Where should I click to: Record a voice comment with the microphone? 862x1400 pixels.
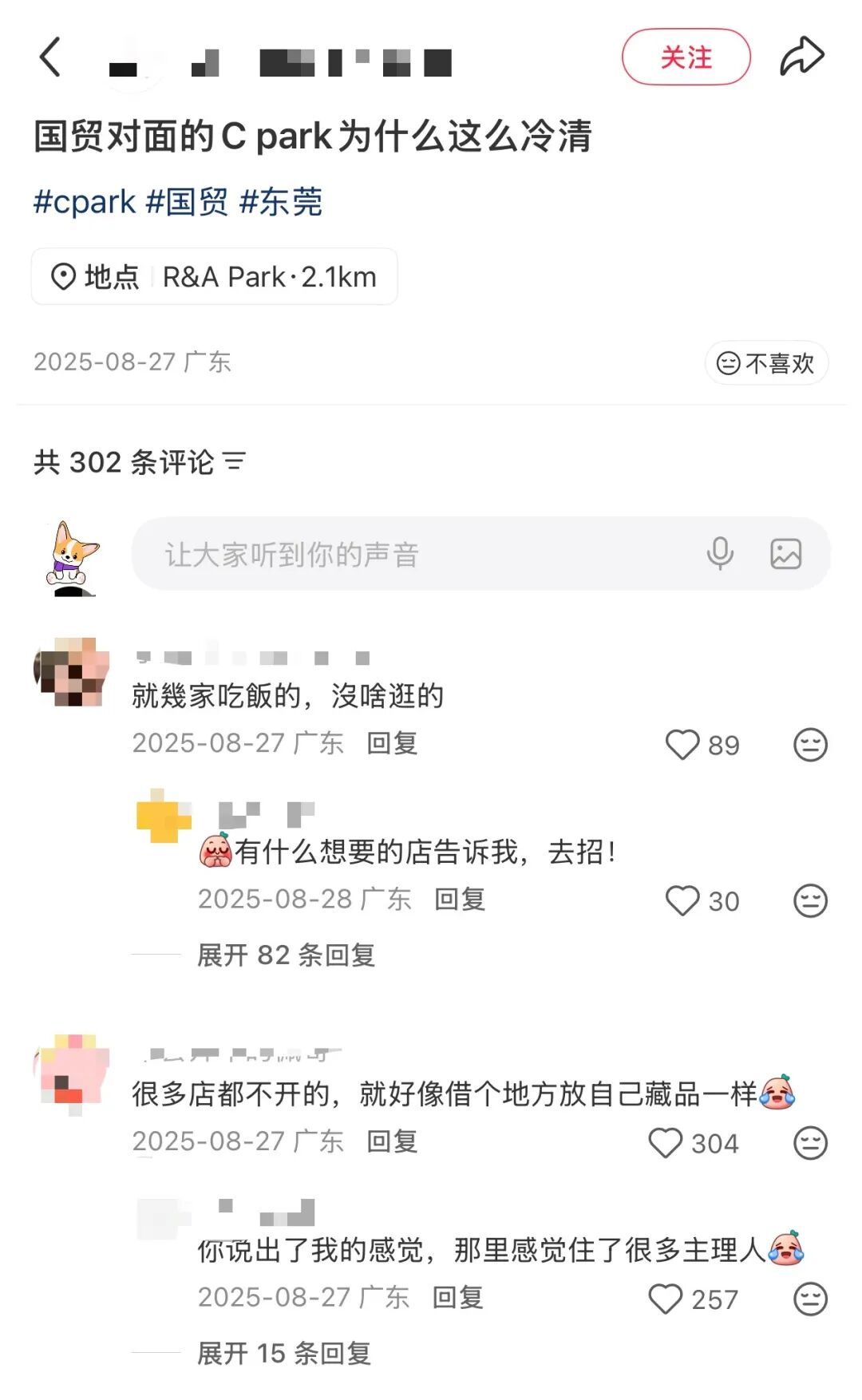point(720,554)
